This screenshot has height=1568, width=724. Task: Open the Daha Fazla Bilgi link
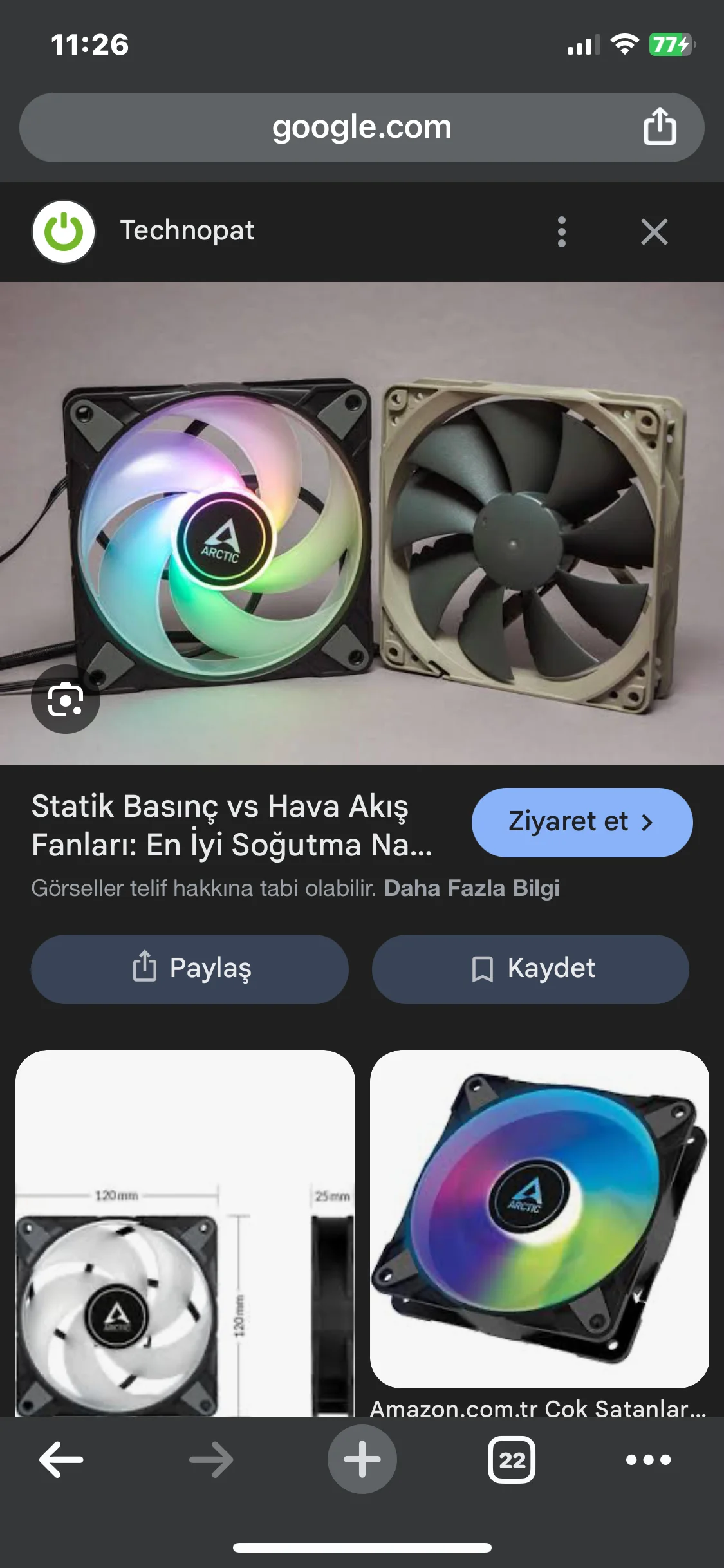(471, 888)
